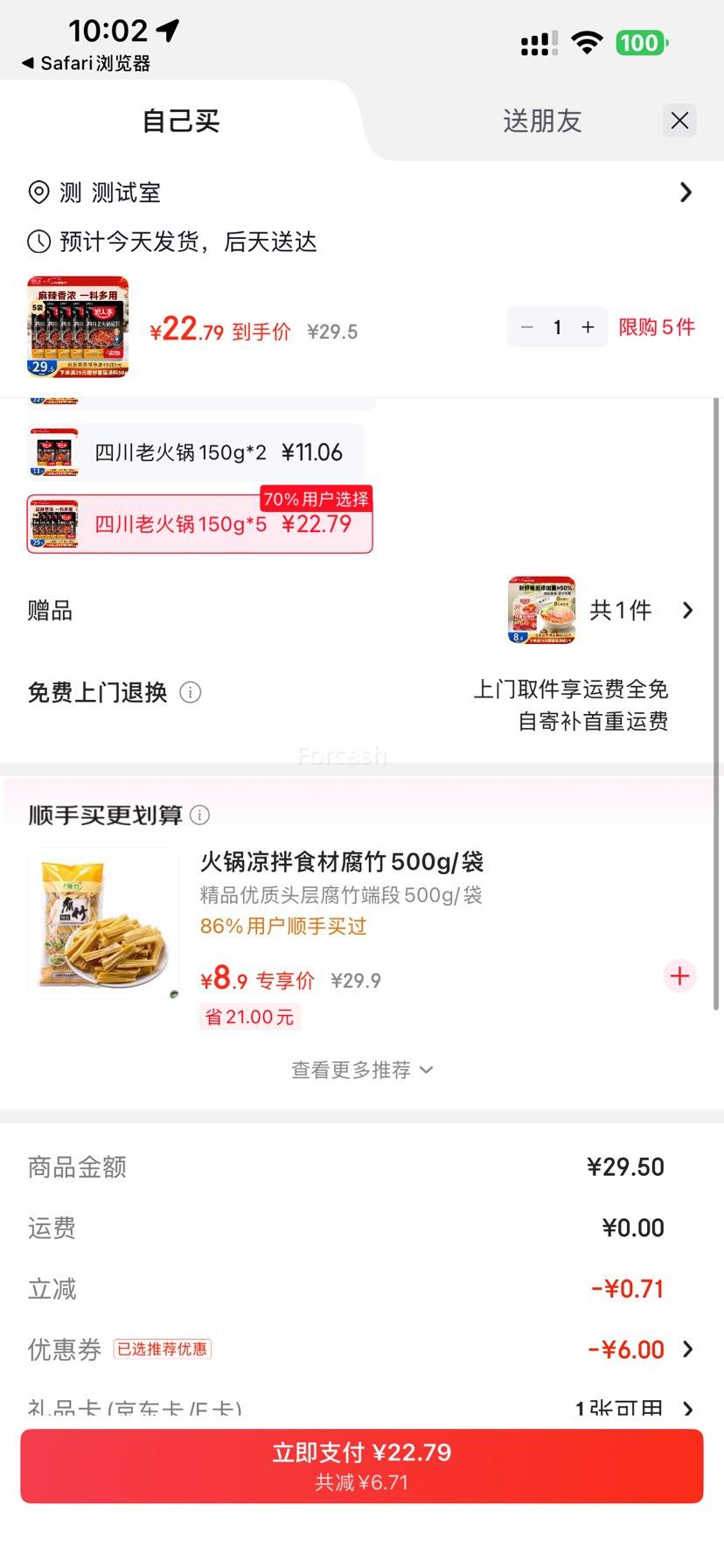Click the 已选推荐优惠 coupon tag
This screenshot has width=724, height=1568.
164,1348
